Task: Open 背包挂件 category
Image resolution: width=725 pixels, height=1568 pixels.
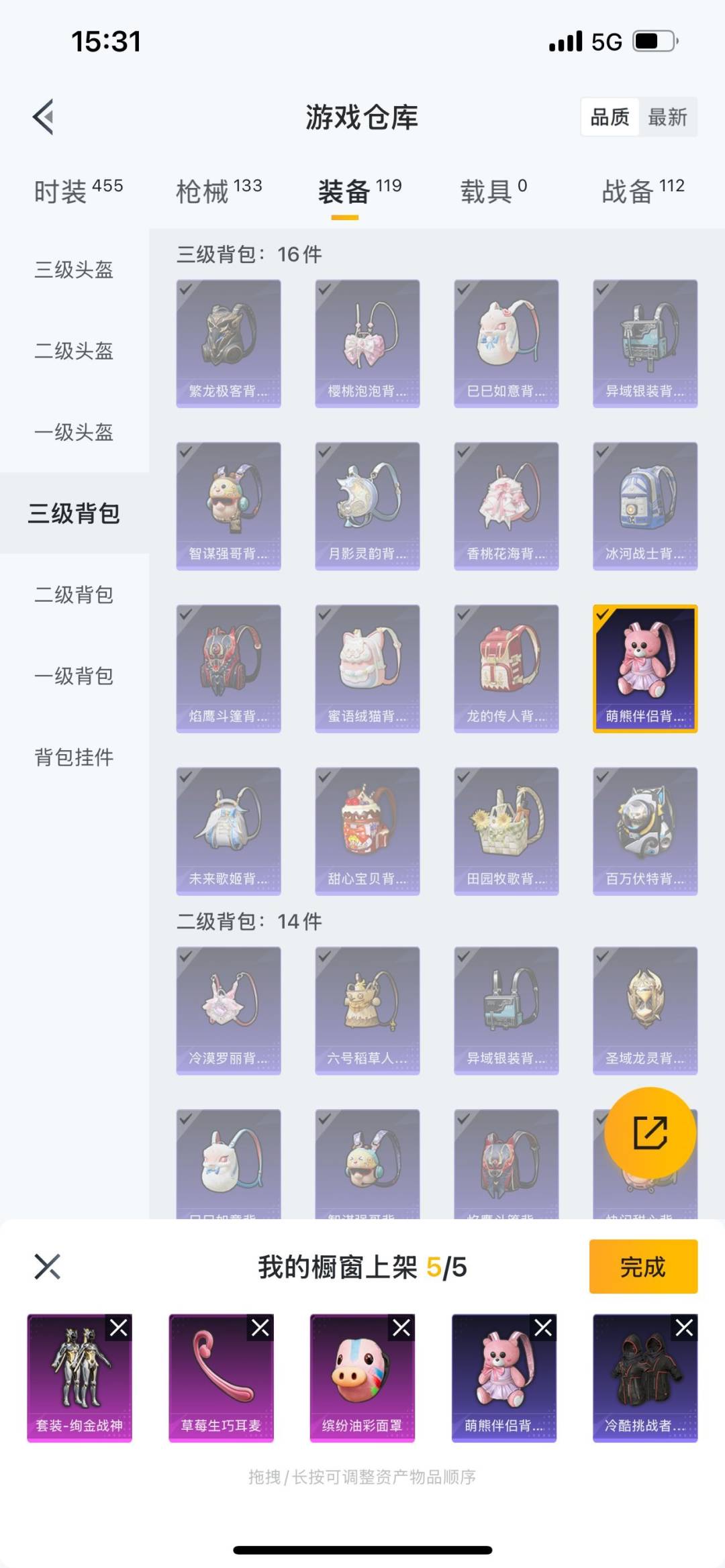Action: 74,757
